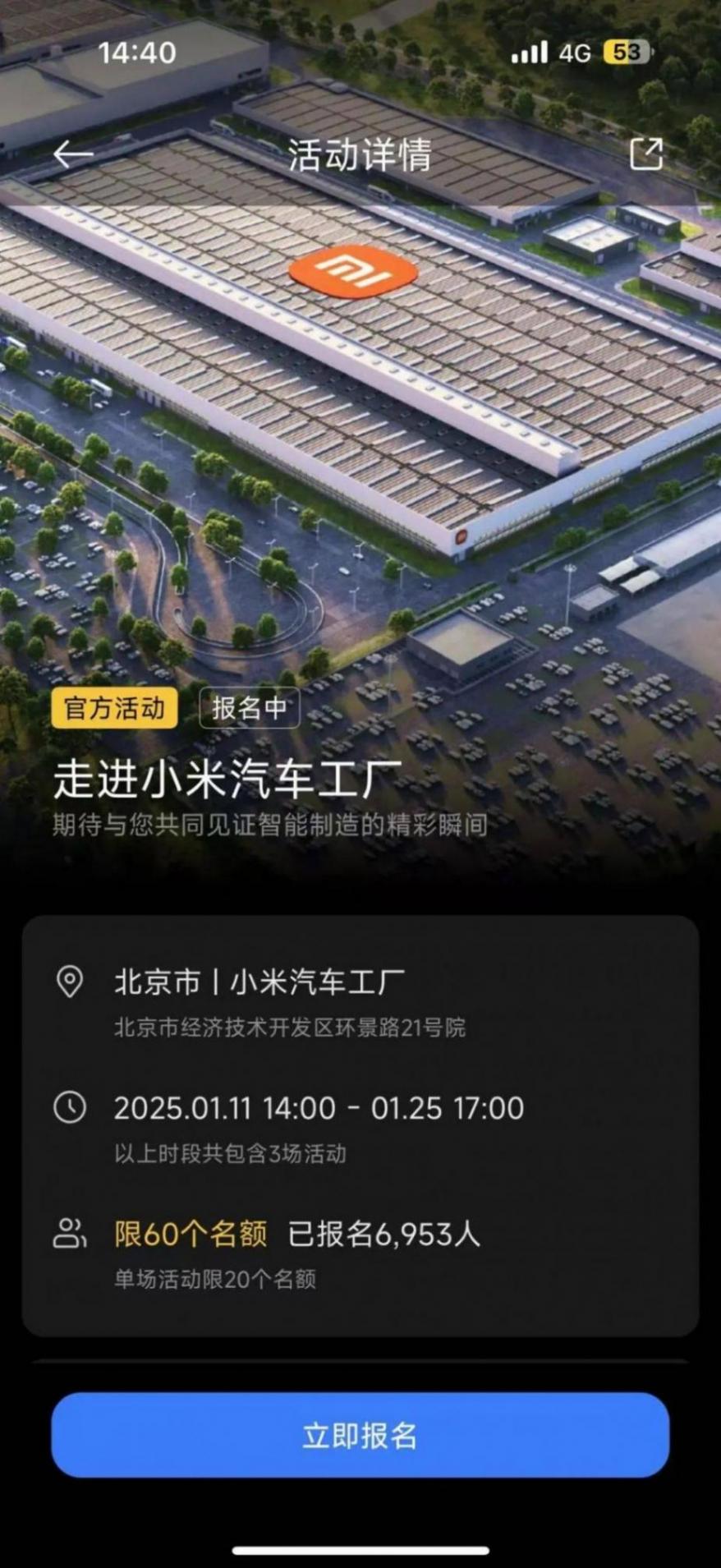Screen dimensions: 721x1568
Task: Click the home indicator bar at bottom
Action: [360, 1551]
